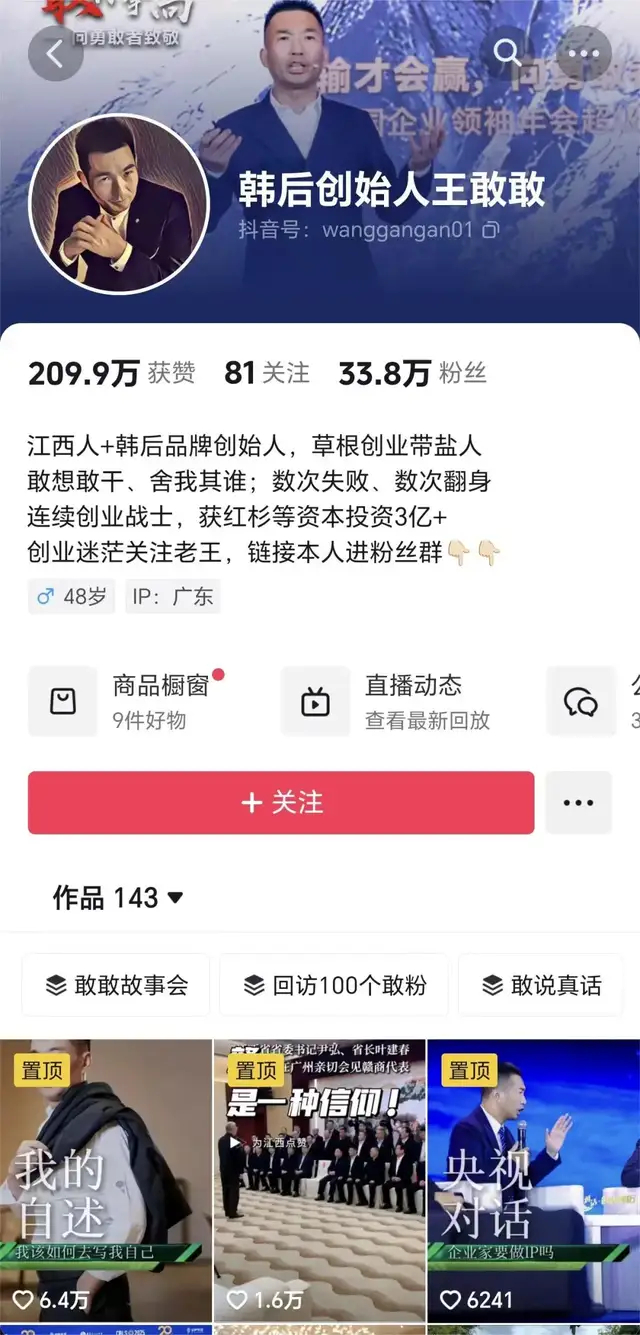
Task: Open search on this profile
Action: (x=508, y=53)
